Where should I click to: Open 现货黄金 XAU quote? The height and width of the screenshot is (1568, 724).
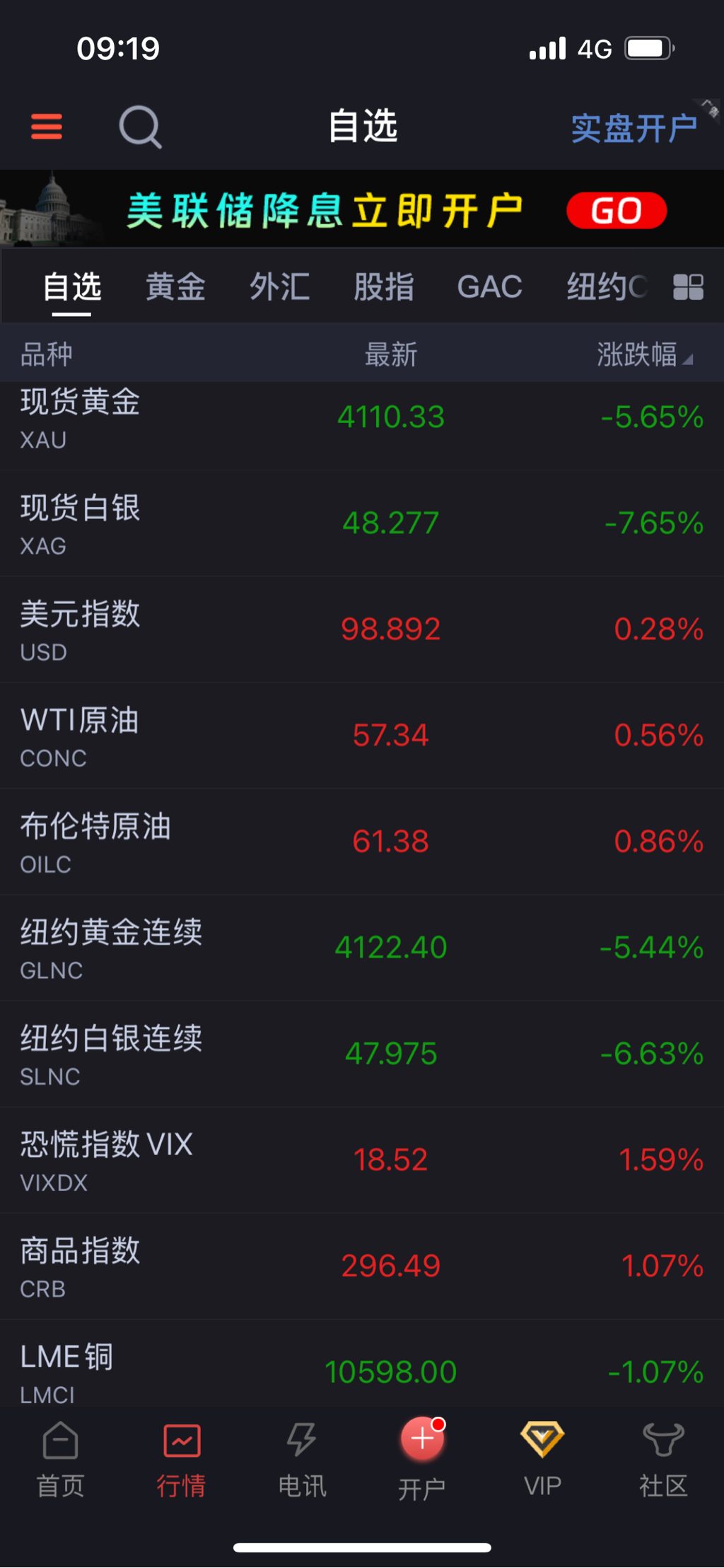[362, 418]
